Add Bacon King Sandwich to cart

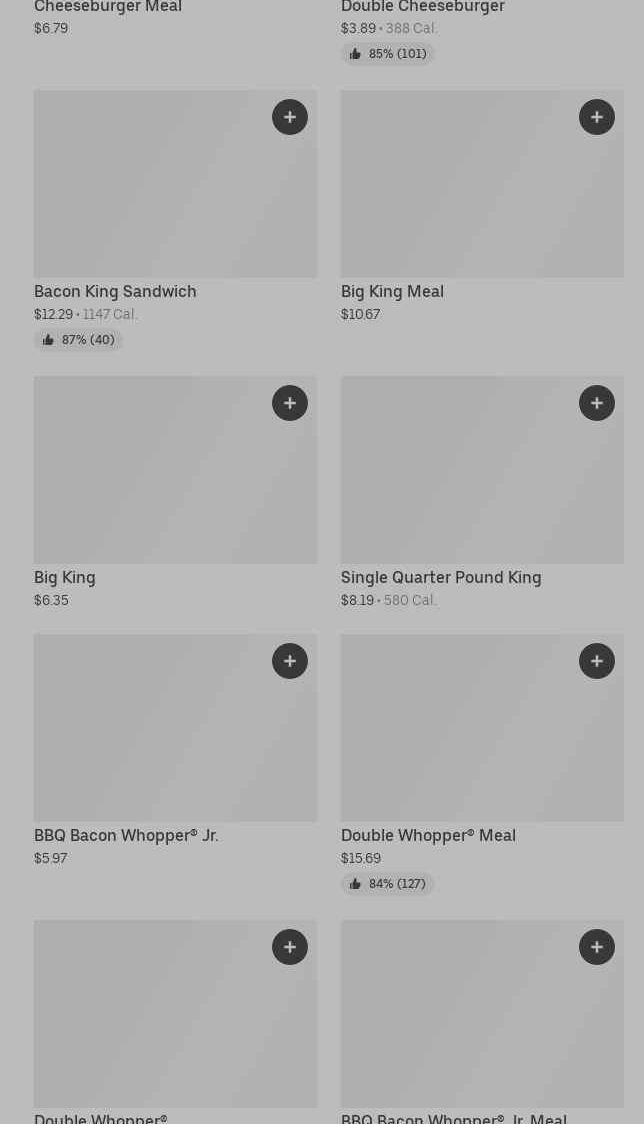pos(290,117)
